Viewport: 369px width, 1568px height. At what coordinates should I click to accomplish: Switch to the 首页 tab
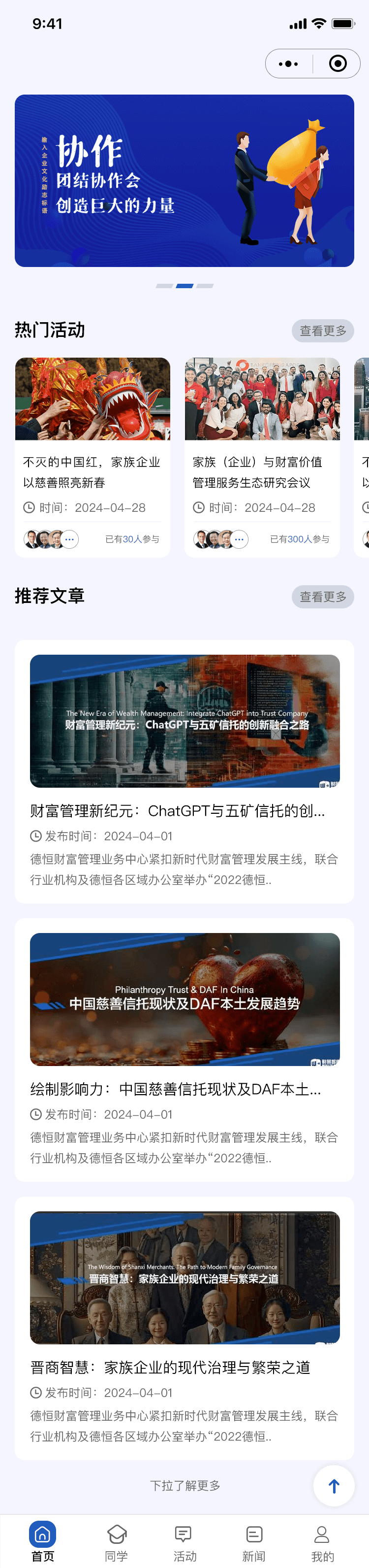pos(42,1542)
